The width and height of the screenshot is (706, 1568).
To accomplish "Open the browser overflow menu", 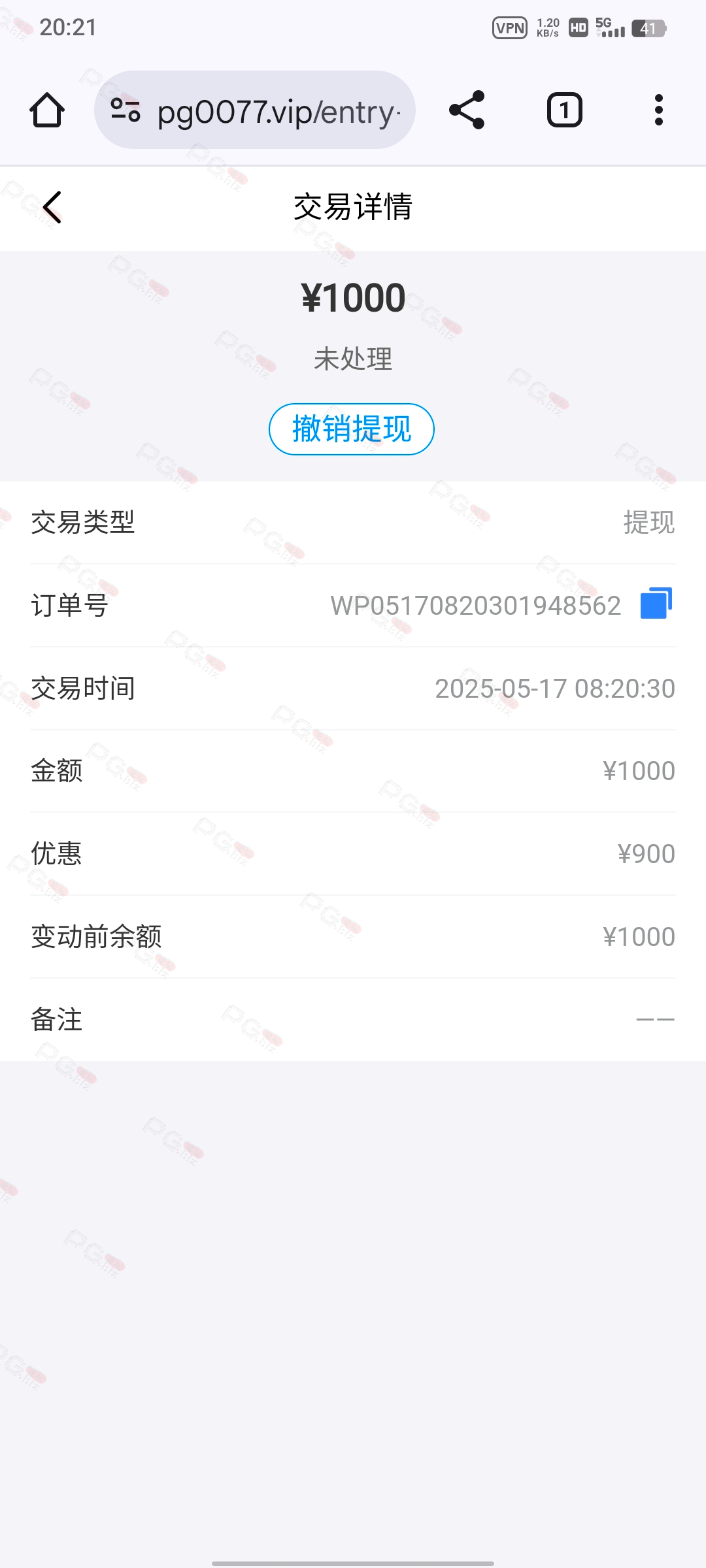I will 659,110.
